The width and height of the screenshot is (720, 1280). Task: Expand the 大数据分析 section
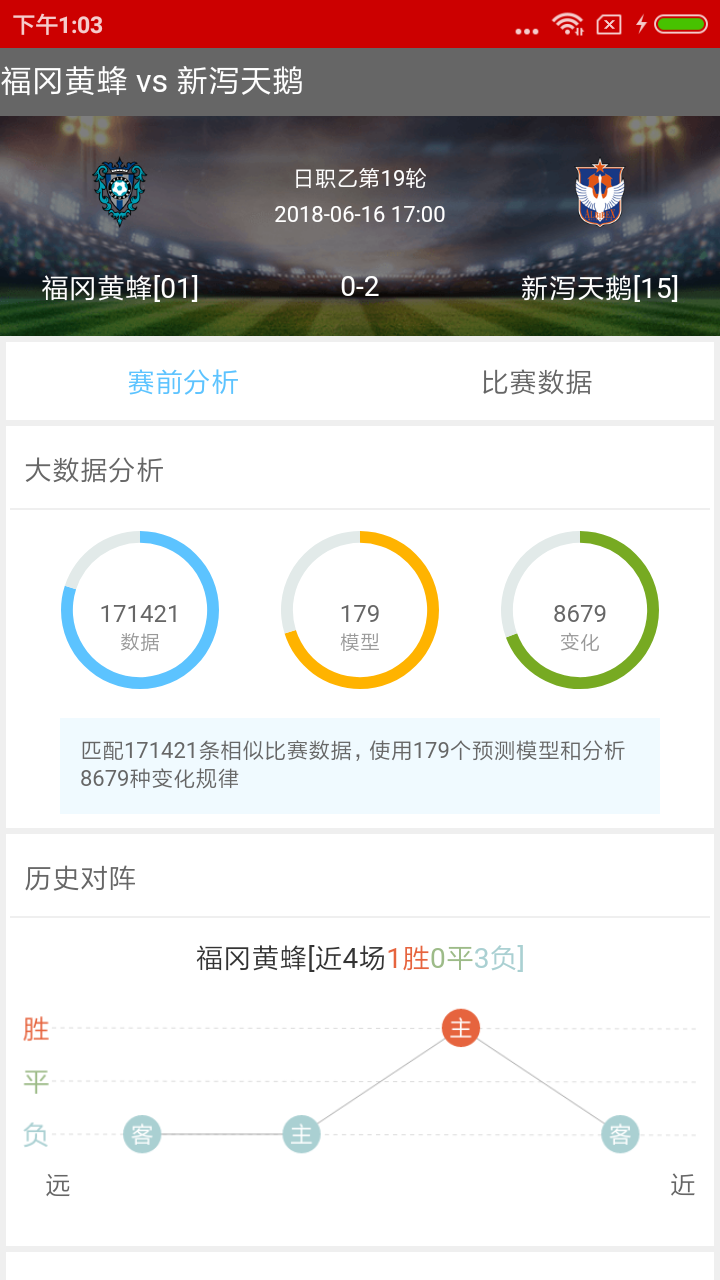coord(78,470)
